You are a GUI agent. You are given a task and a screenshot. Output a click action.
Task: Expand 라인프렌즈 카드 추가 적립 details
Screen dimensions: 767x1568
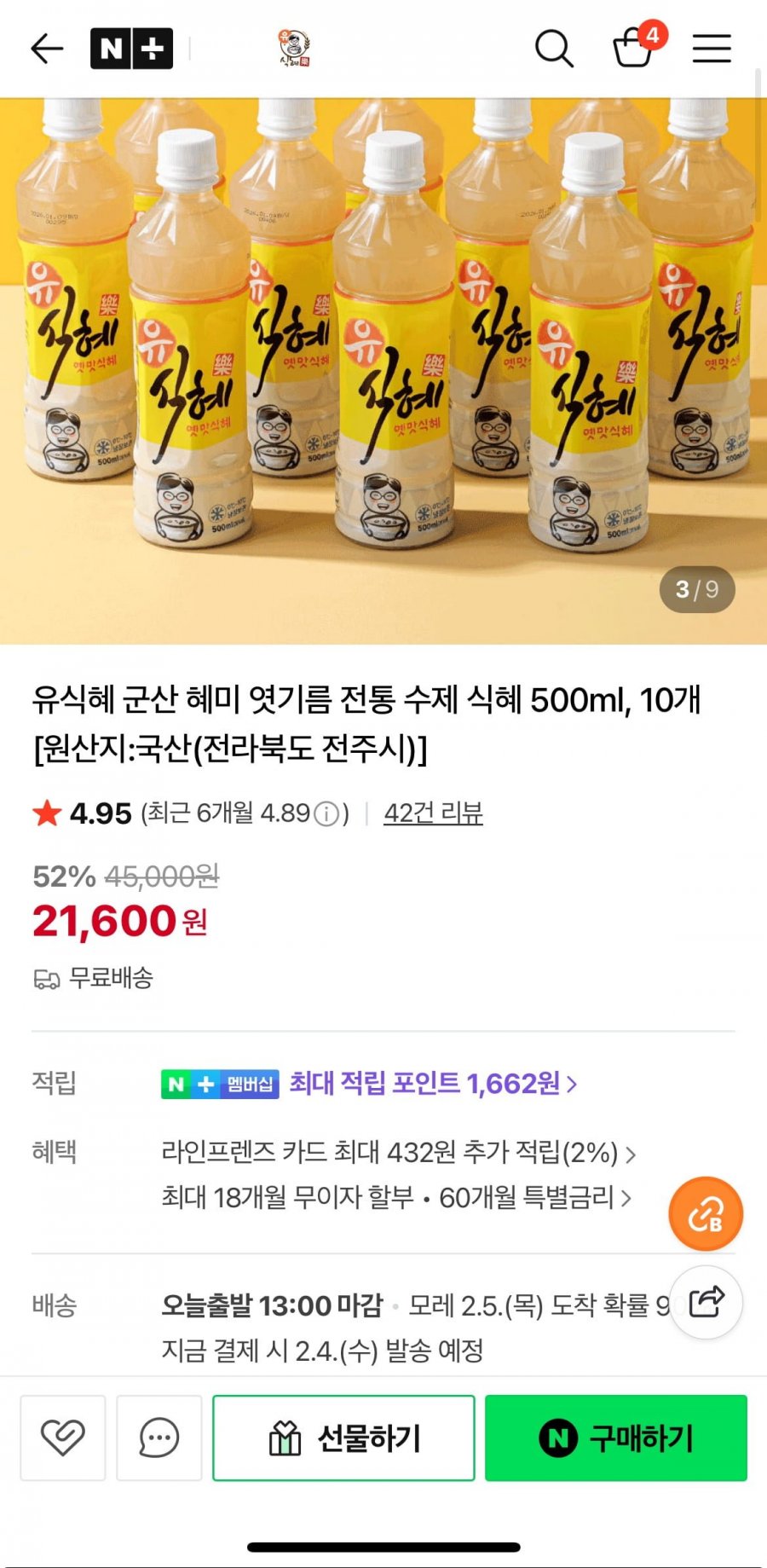396,1154
